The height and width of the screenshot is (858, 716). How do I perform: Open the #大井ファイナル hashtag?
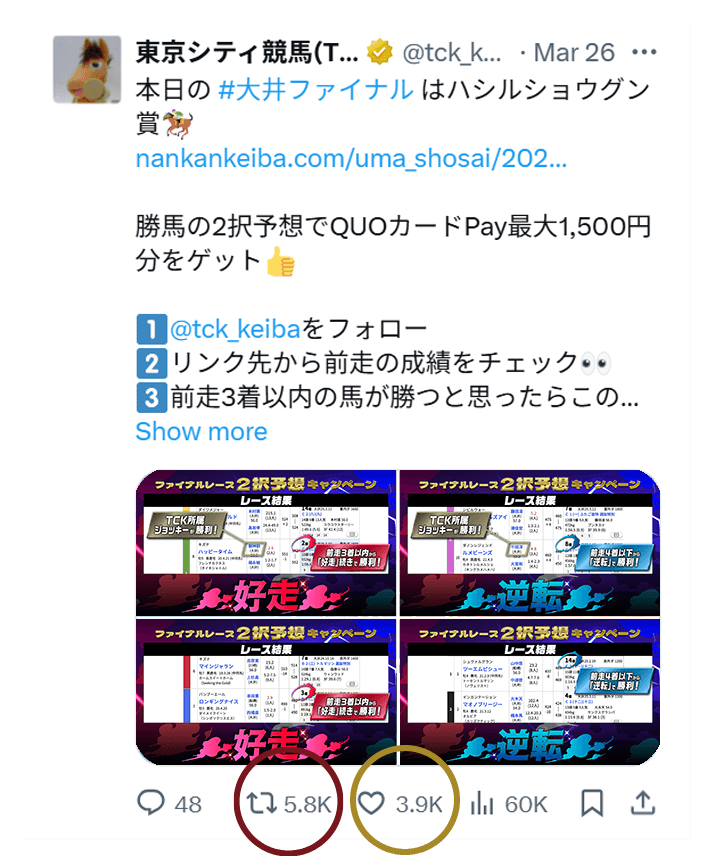tap(315, 89)
